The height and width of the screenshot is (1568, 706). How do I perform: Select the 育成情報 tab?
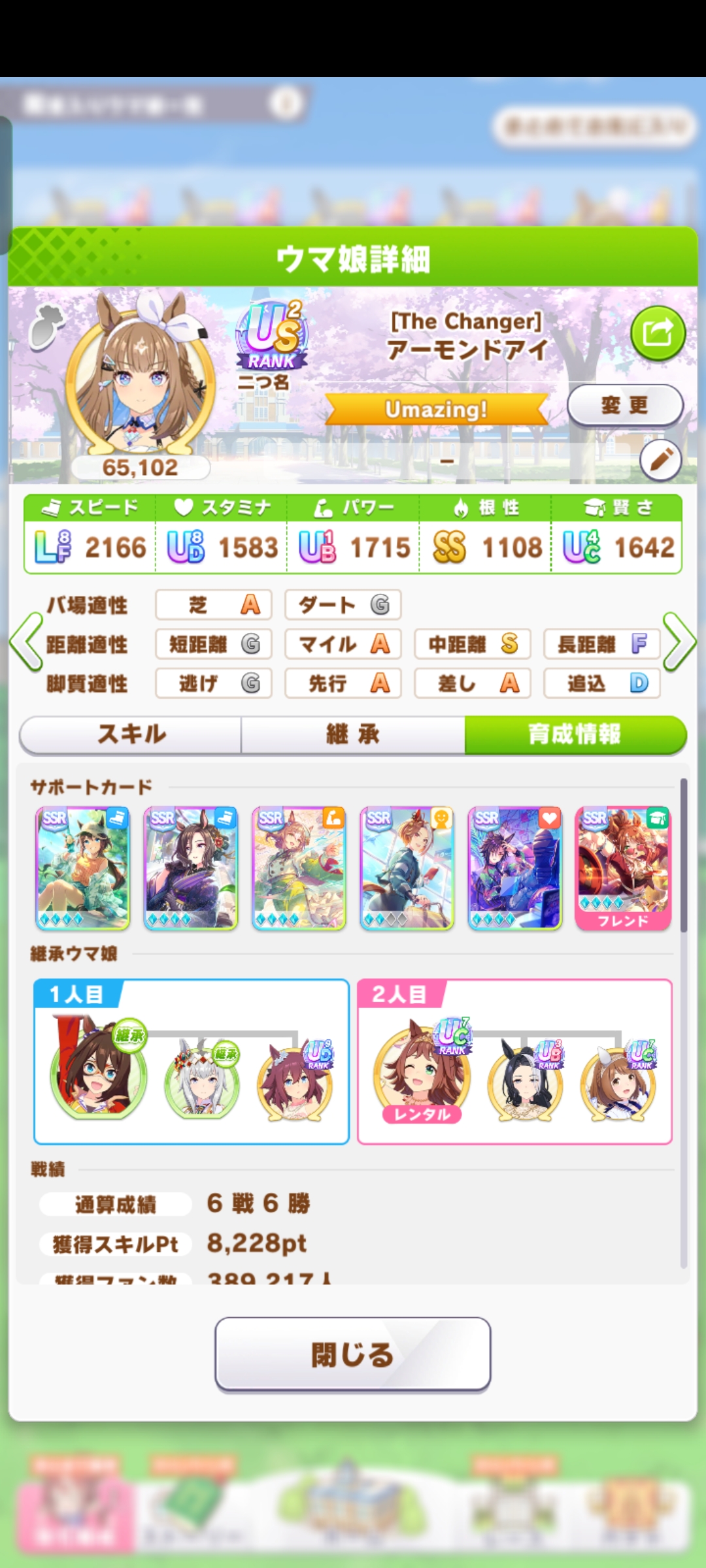click(575, 734)
